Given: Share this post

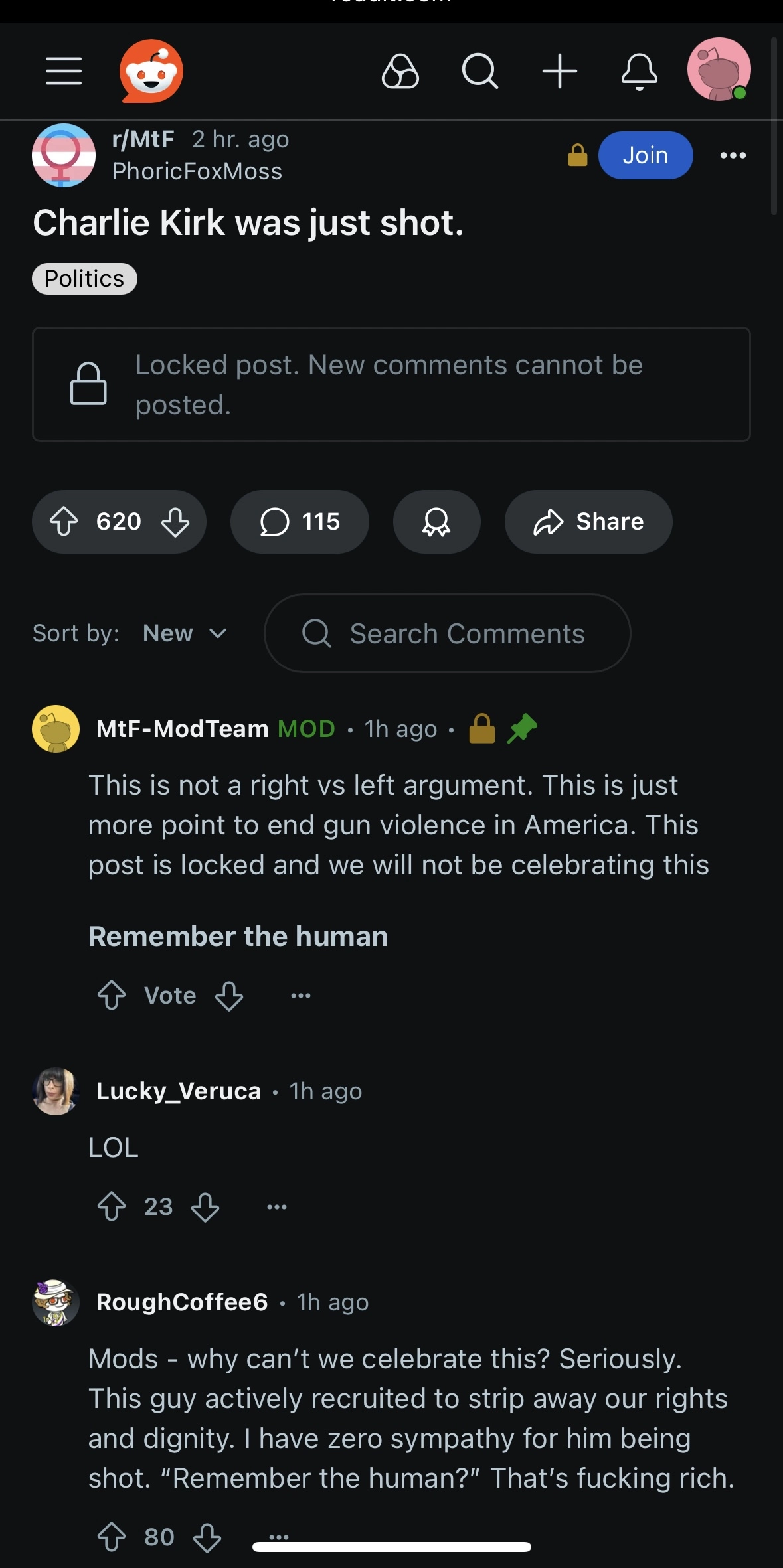Looking at the screenshot, I should click(588, 522).
